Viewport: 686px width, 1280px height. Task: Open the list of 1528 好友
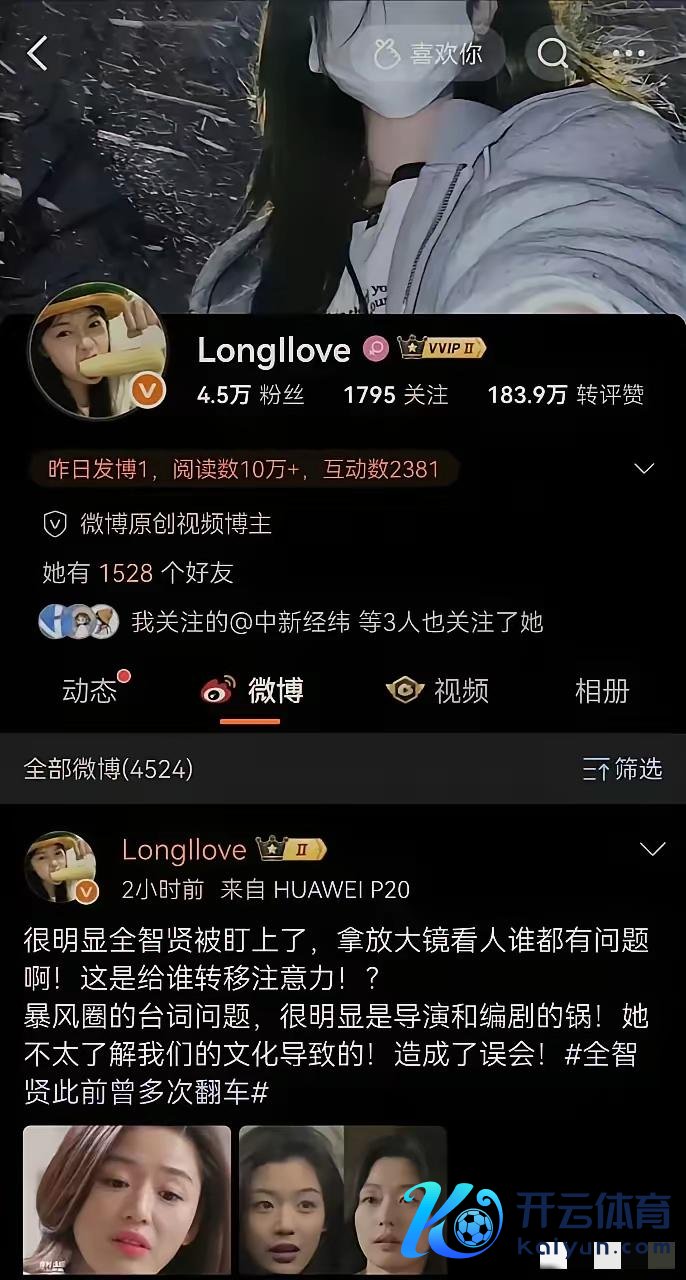(x=138, y=573)
